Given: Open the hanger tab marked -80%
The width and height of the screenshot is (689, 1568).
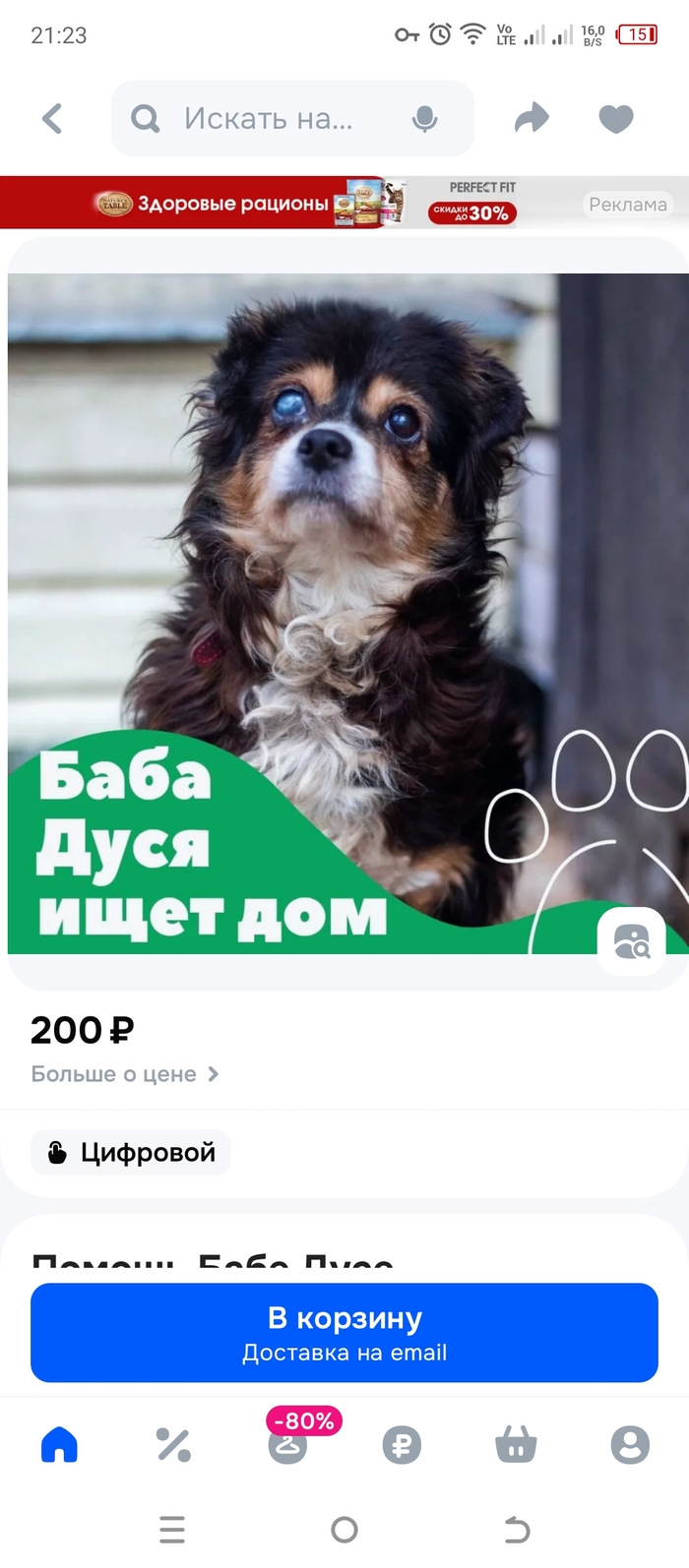Looking at the screenshot, I should tap(287, 1444).
